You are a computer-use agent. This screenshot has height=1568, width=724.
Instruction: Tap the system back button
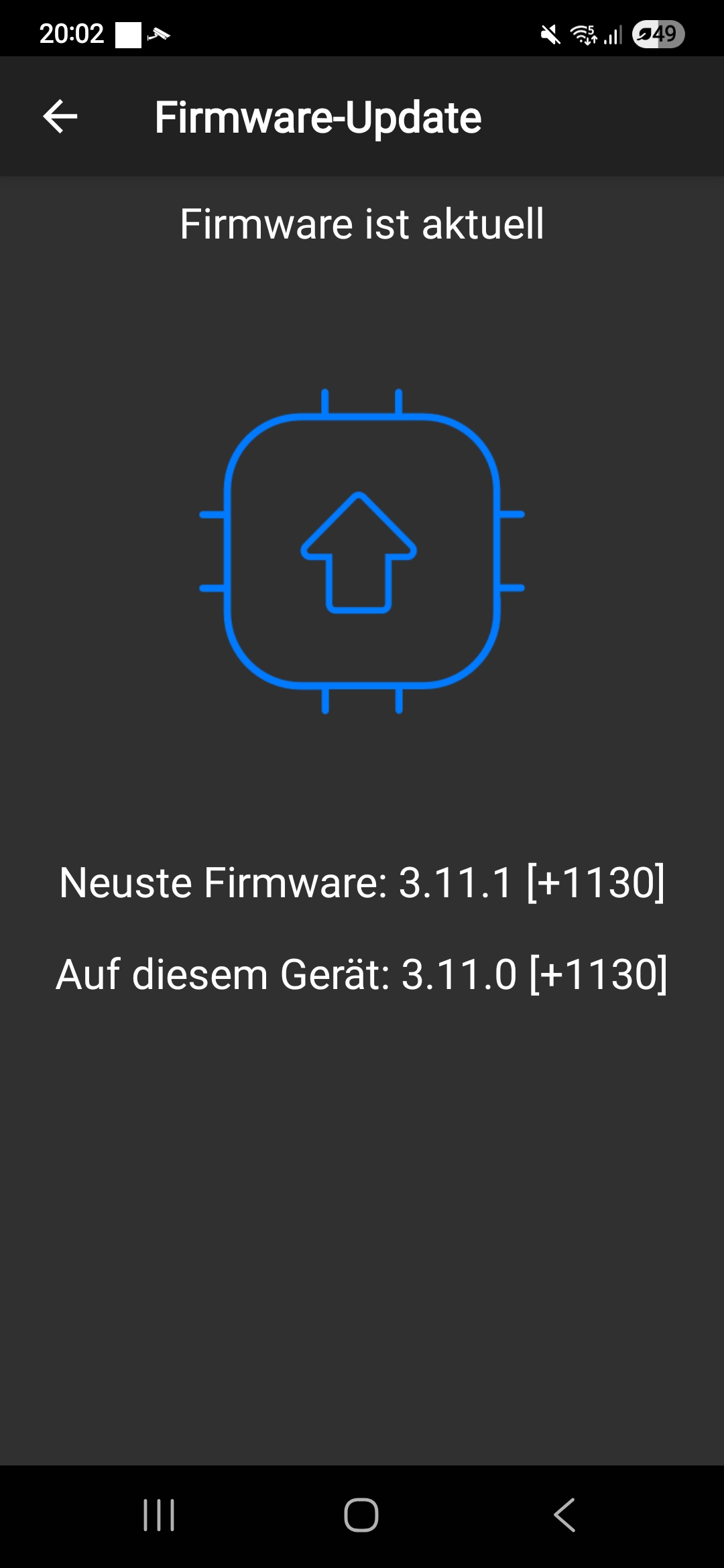point(564,1515)
